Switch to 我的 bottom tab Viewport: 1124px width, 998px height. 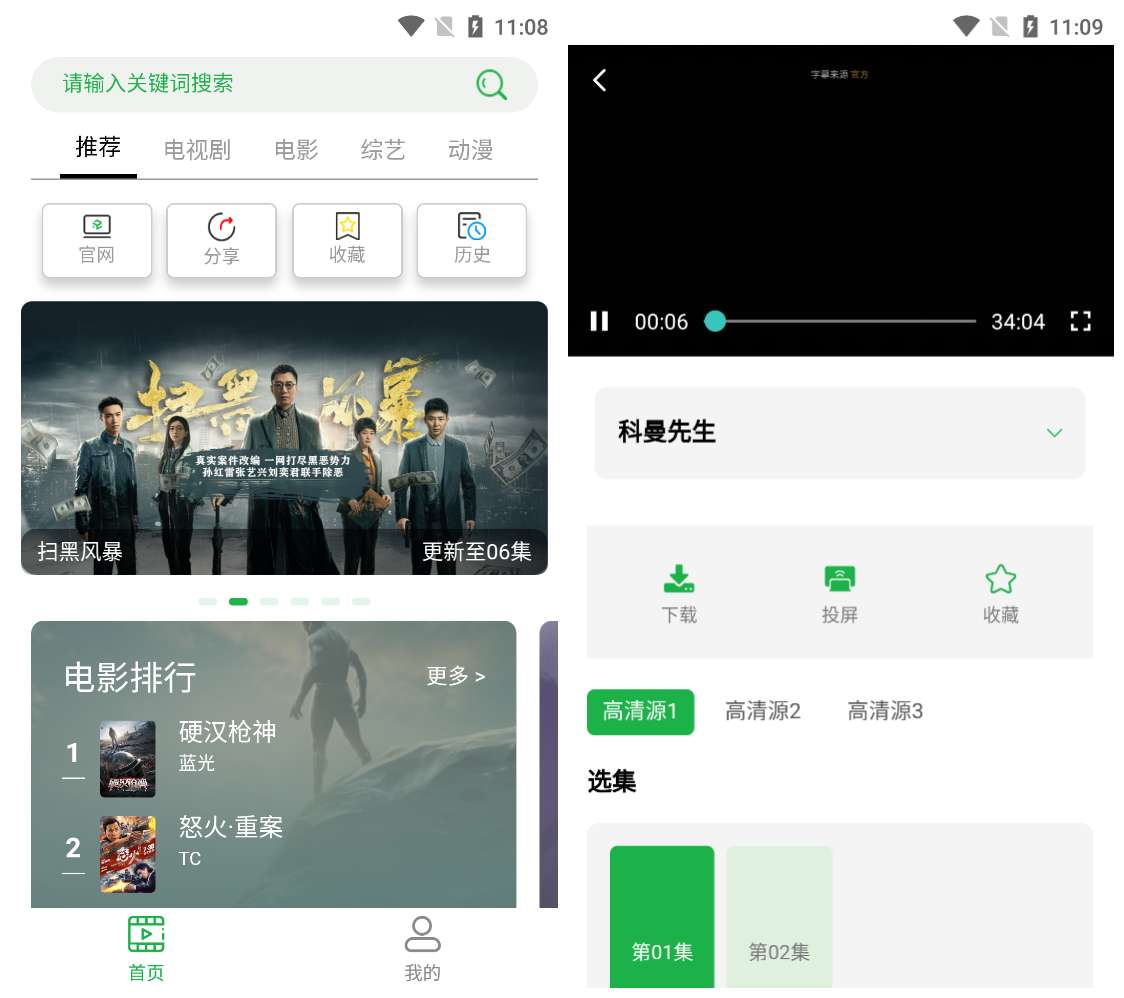tap(422, 949)
